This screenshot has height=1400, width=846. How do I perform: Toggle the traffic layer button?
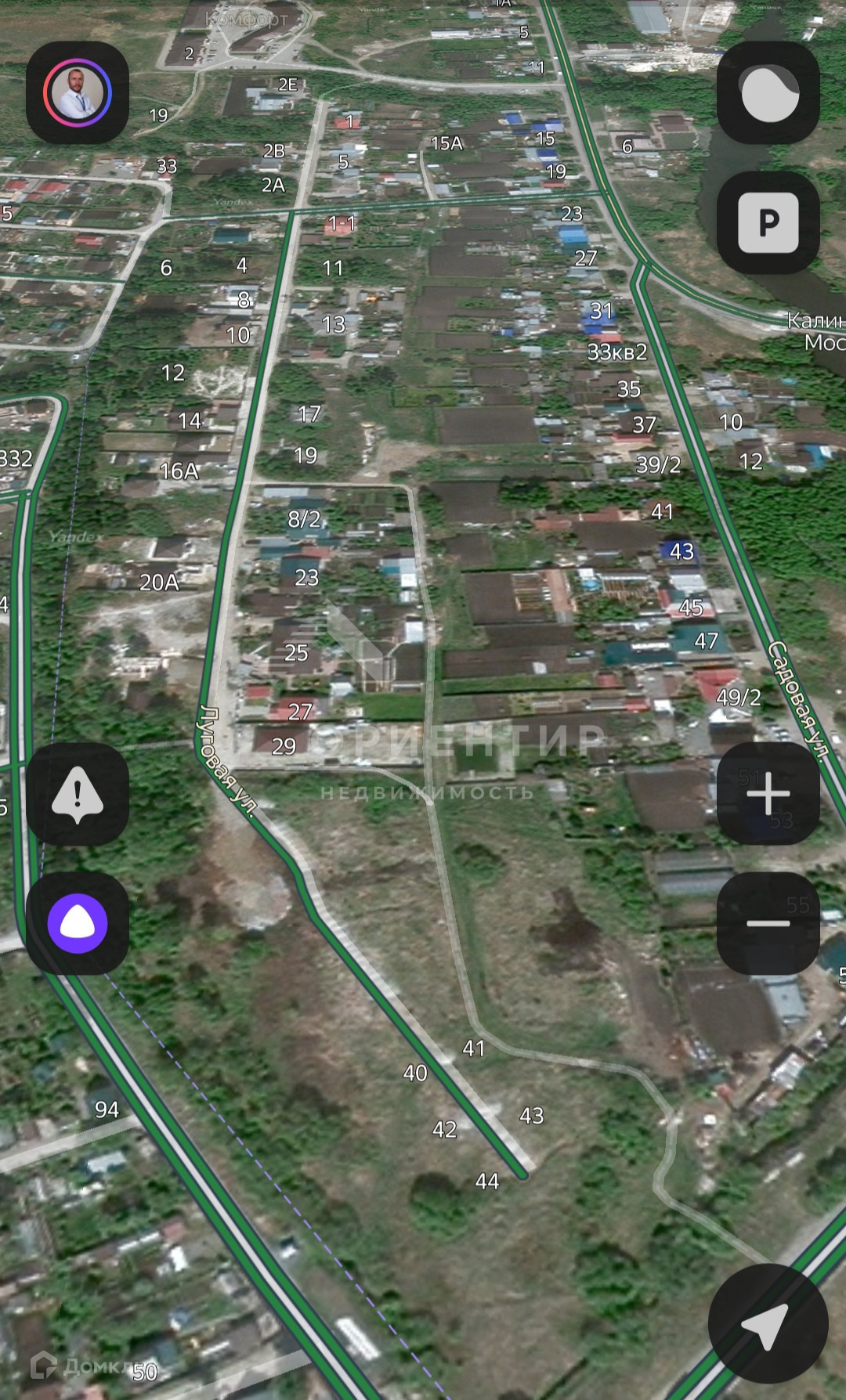[768, 92]
